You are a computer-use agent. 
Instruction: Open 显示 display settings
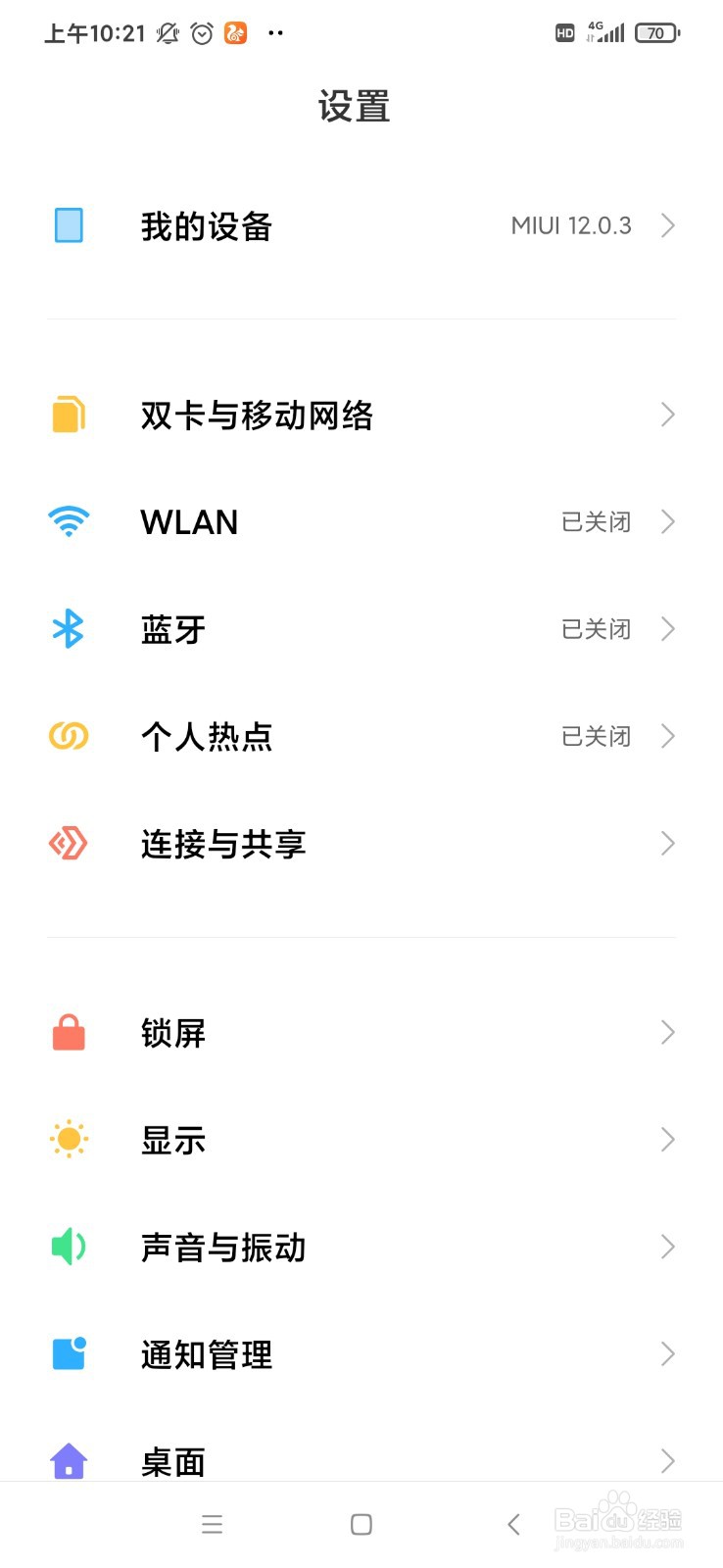[x=361, y=1140]
